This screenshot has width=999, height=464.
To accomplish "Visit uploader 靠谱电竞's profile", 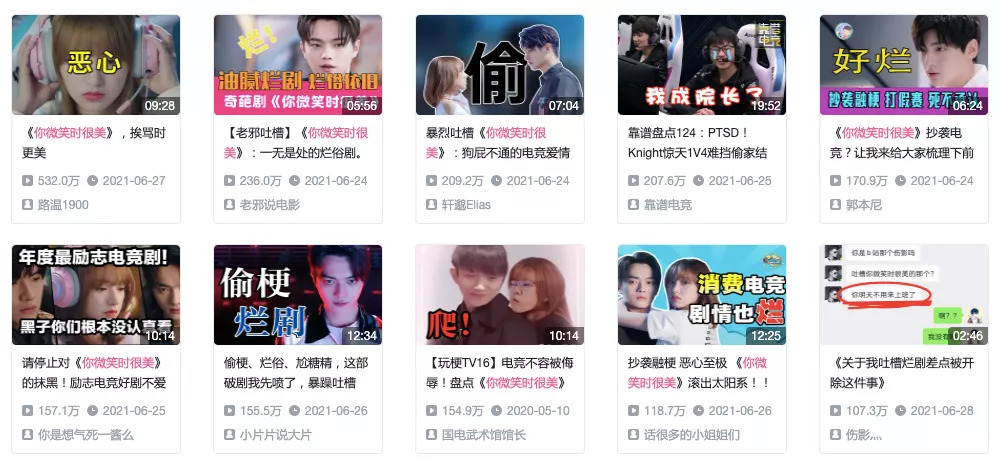I will 667,205.
